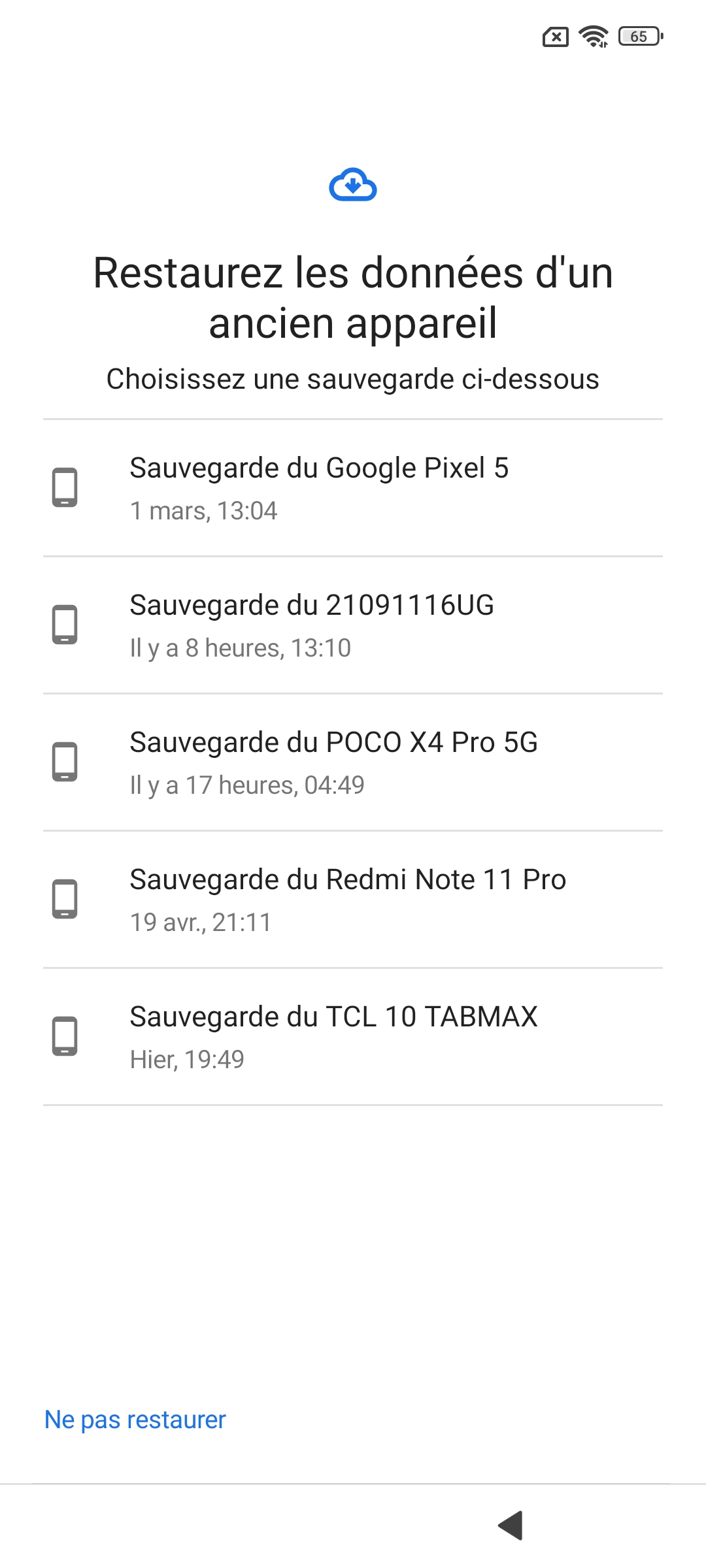Pick the Redmi Note 11 Pro backup
706x1568 pixels.
coord(353,900)
